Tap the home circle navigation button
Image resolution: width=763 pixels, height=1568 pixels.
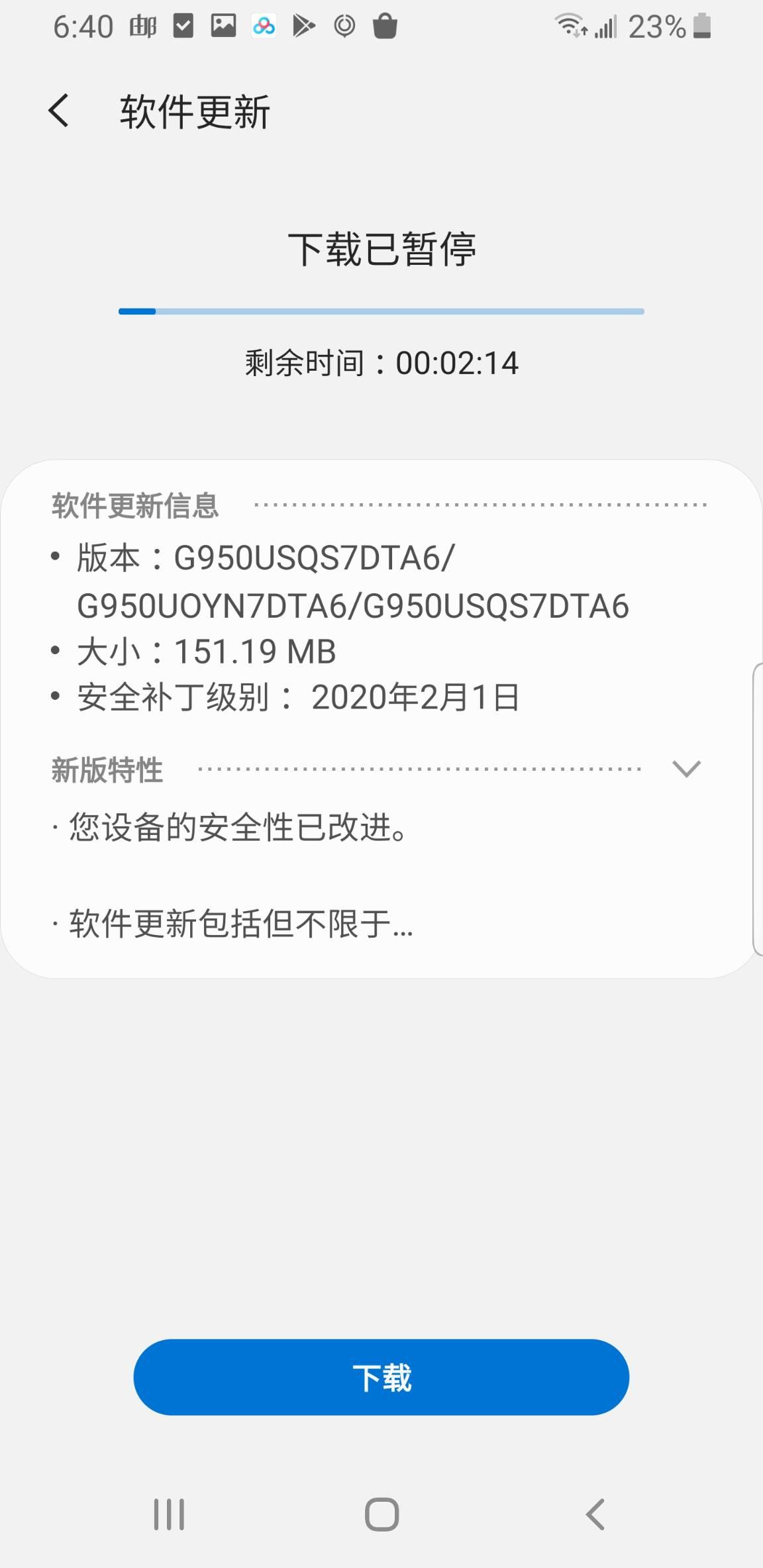click(x=381, y=1513)
